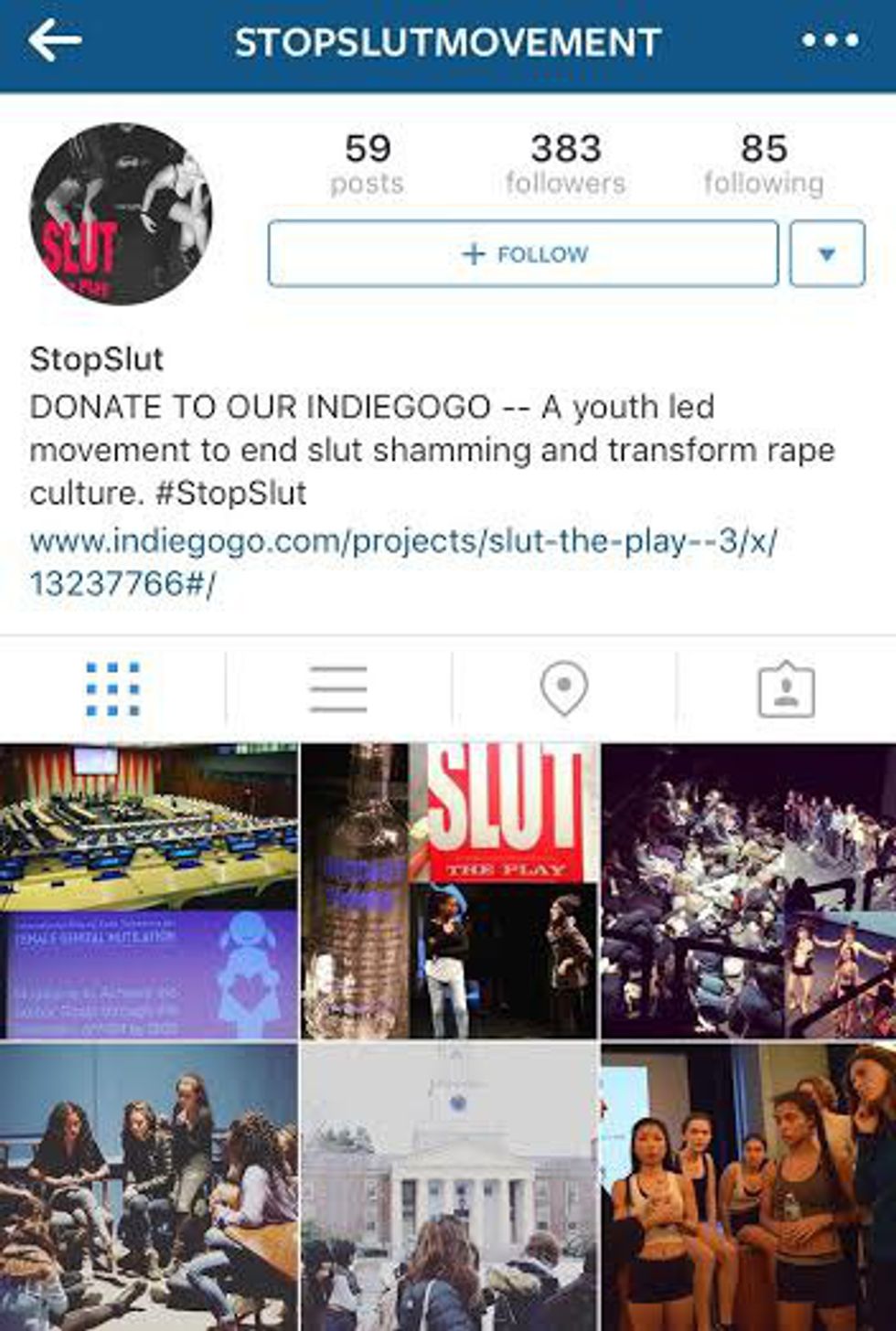Go back using the arrow
This screenshot has width=896, height=1331.
[x=55, y=41]
